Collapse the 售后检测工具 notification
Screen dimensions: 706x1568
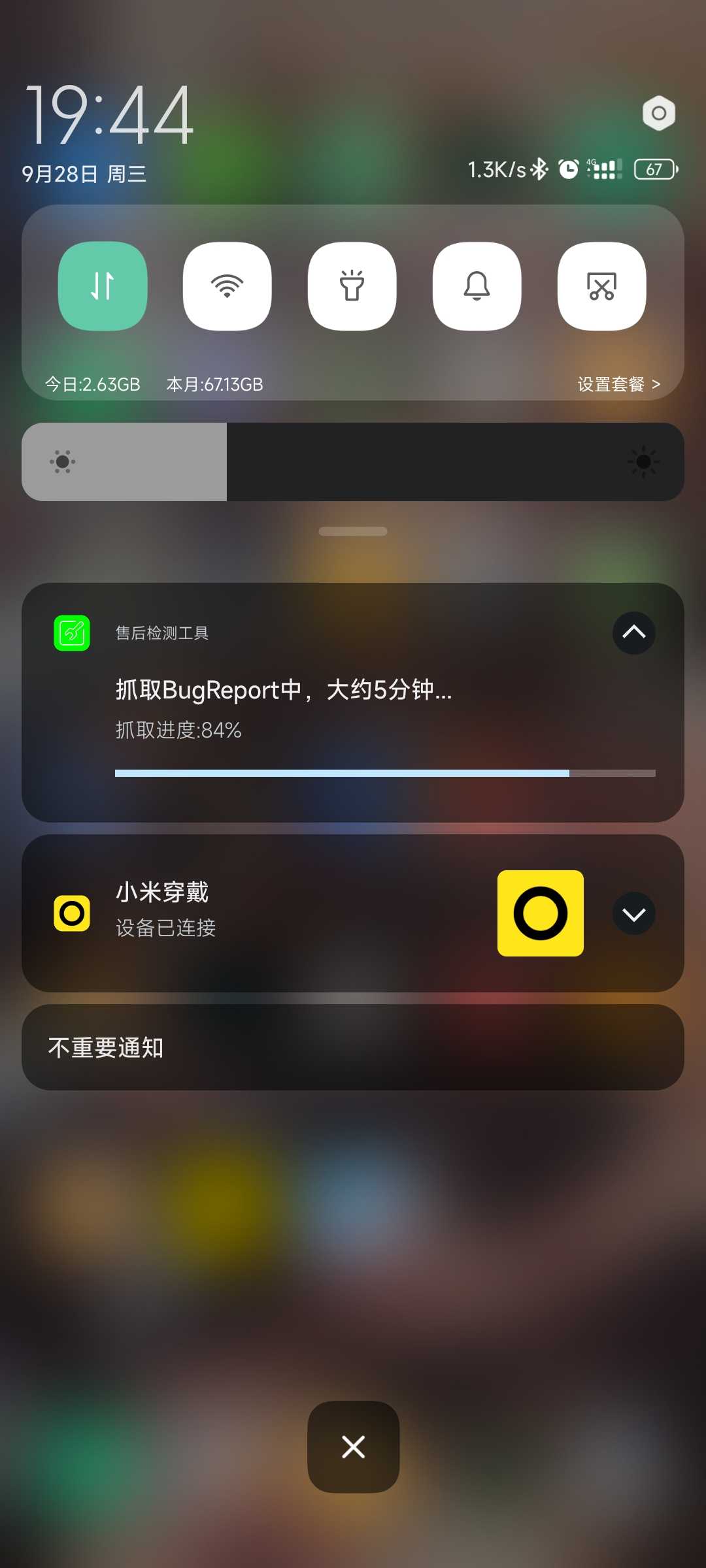click(x=633, y=632)
